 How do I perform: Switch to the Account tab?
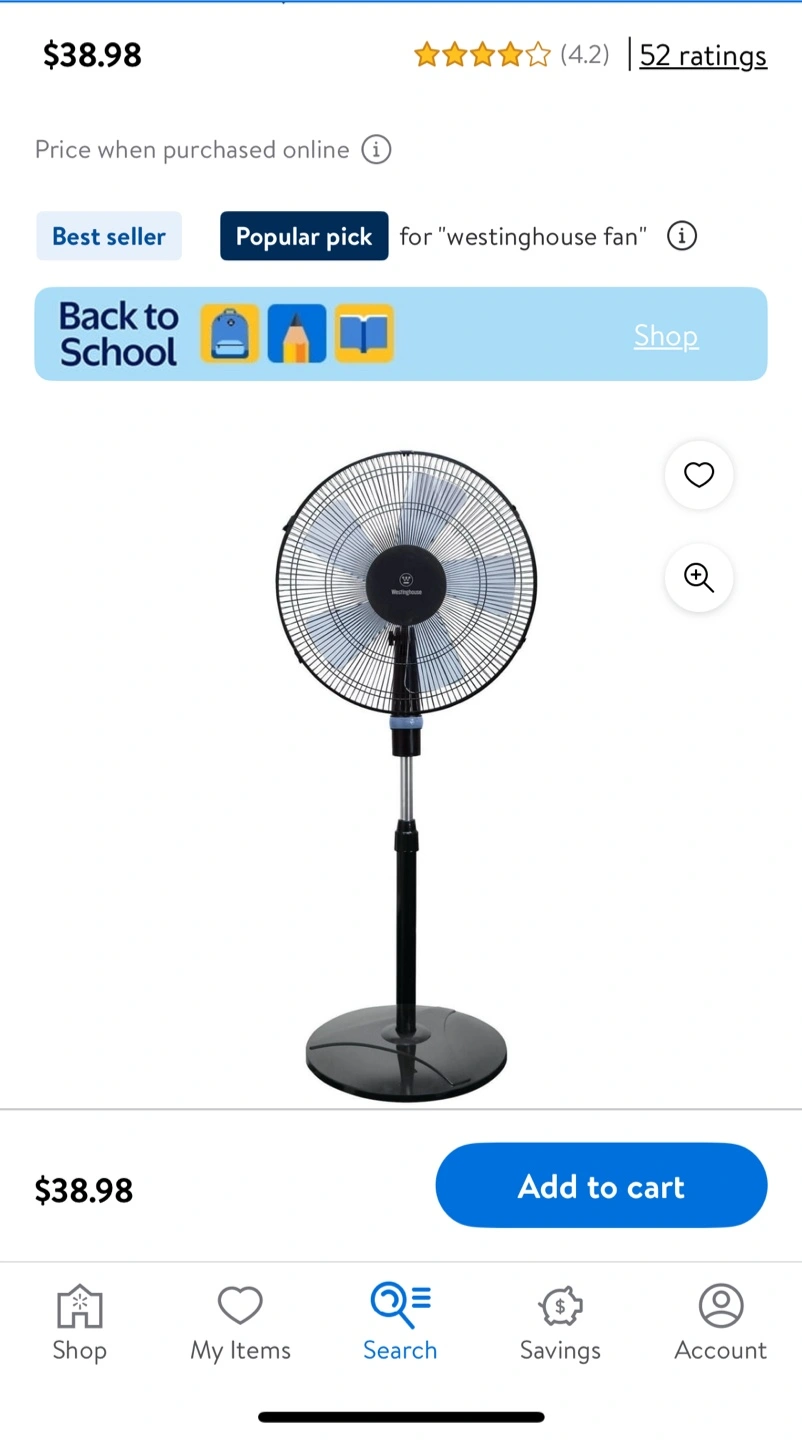point(721,1323)
